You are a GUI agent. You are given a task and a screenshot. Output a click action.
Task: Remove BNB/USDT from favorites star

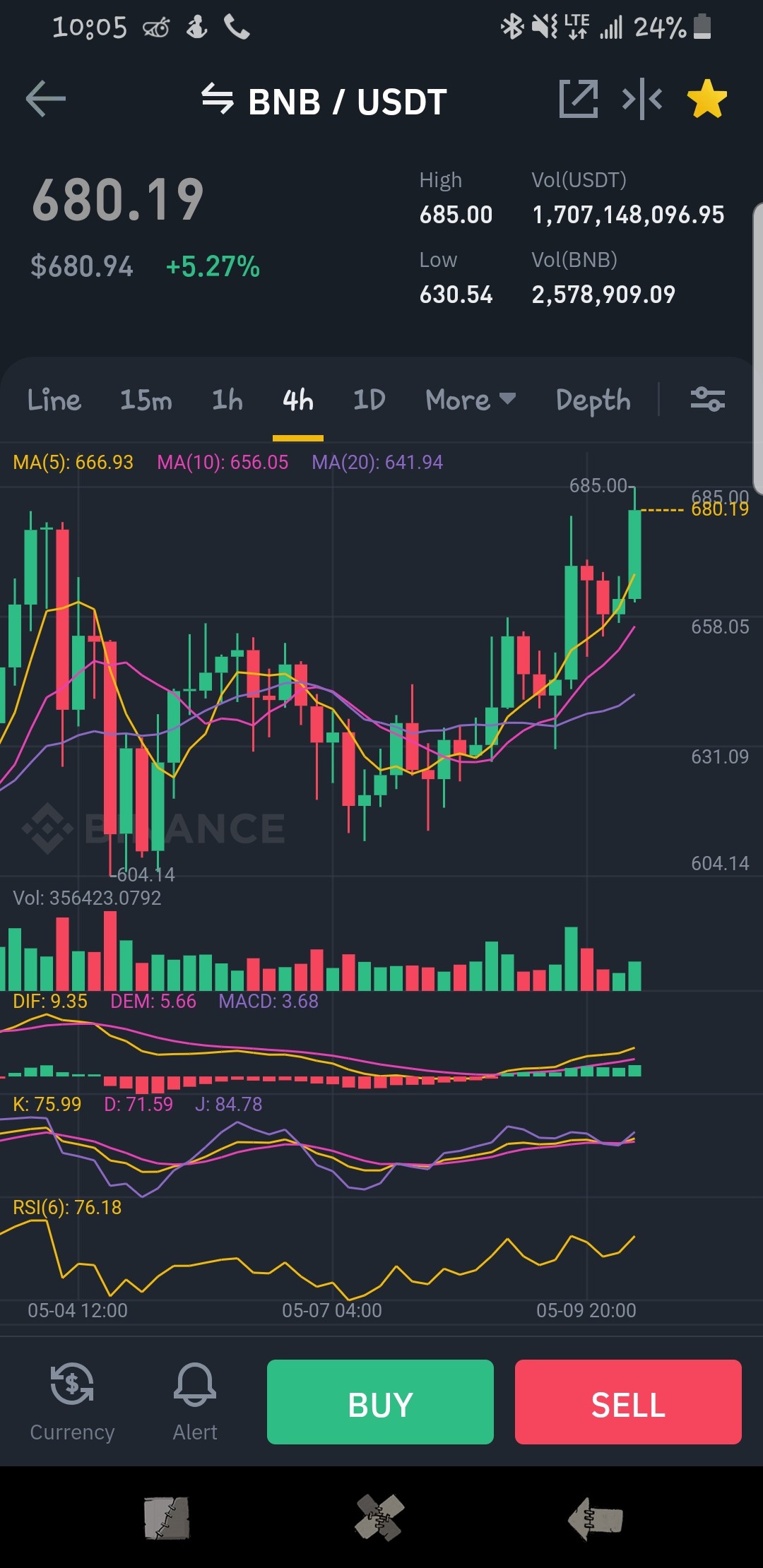point(707,99)
